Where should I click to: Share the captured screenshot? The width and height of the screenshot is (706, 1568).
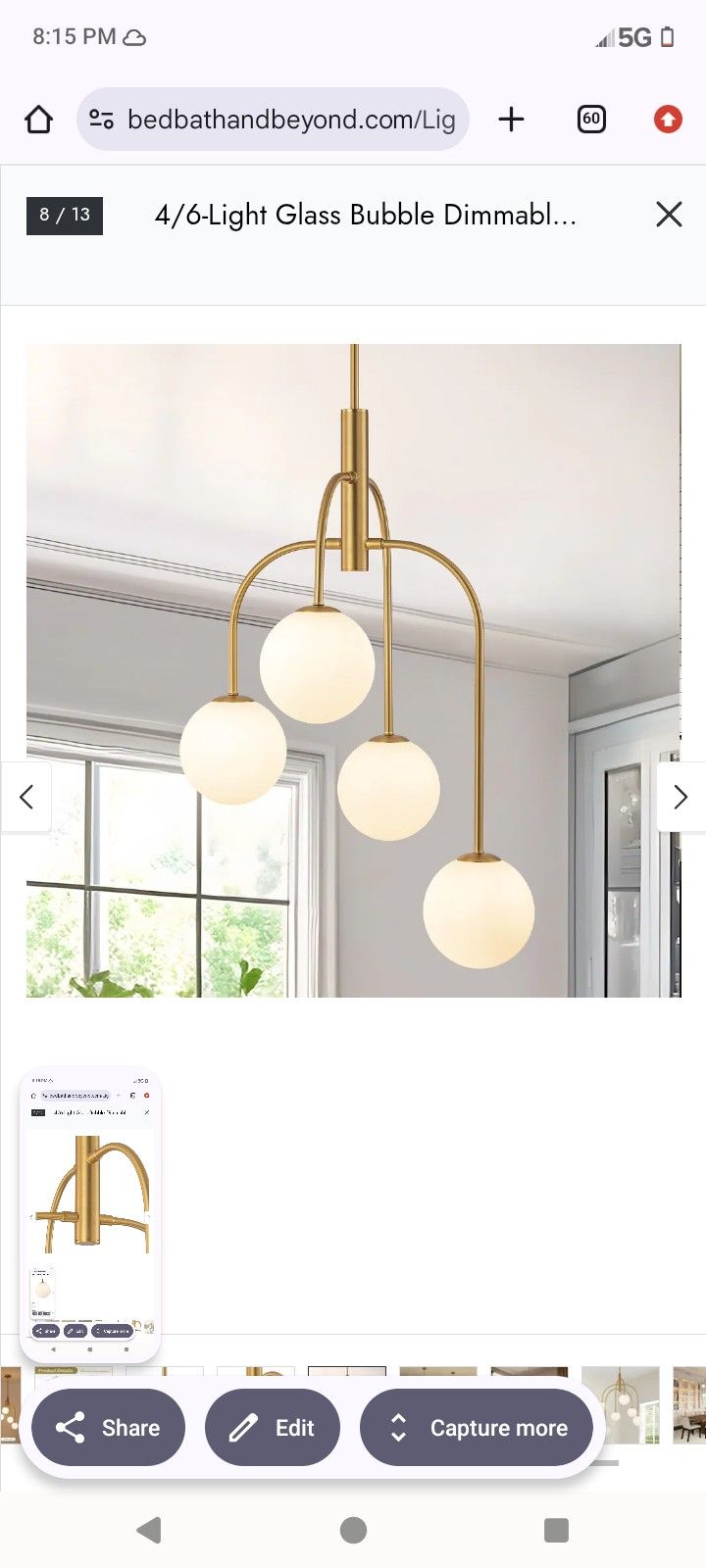coord(109,1428)
